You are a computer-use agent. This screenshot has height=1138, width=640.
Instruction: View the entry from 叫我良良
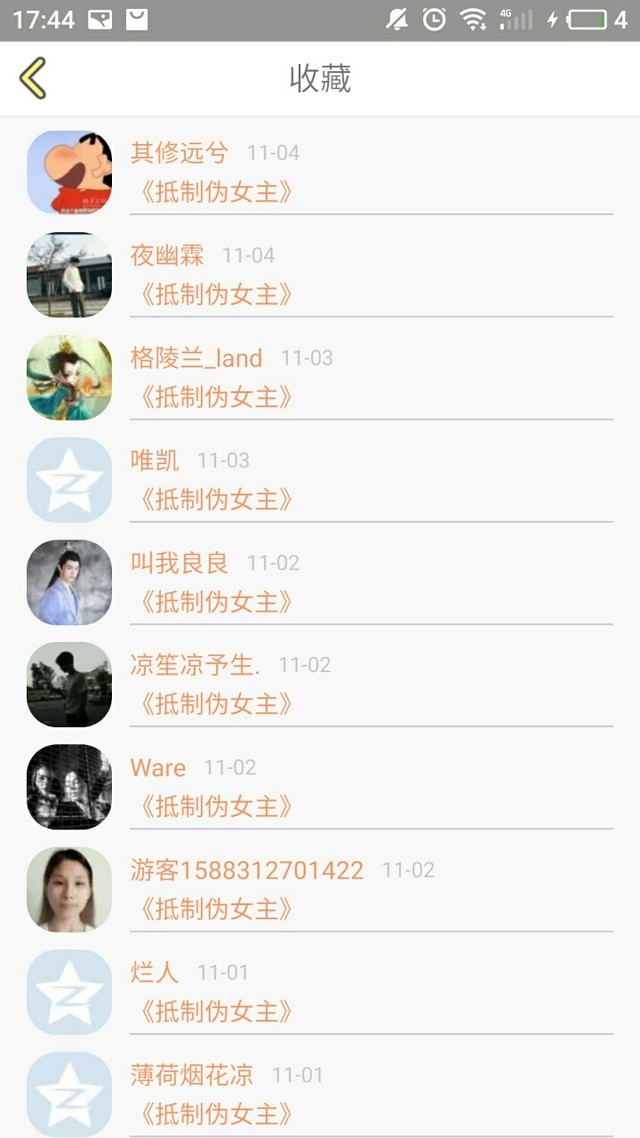click(320, 581)
